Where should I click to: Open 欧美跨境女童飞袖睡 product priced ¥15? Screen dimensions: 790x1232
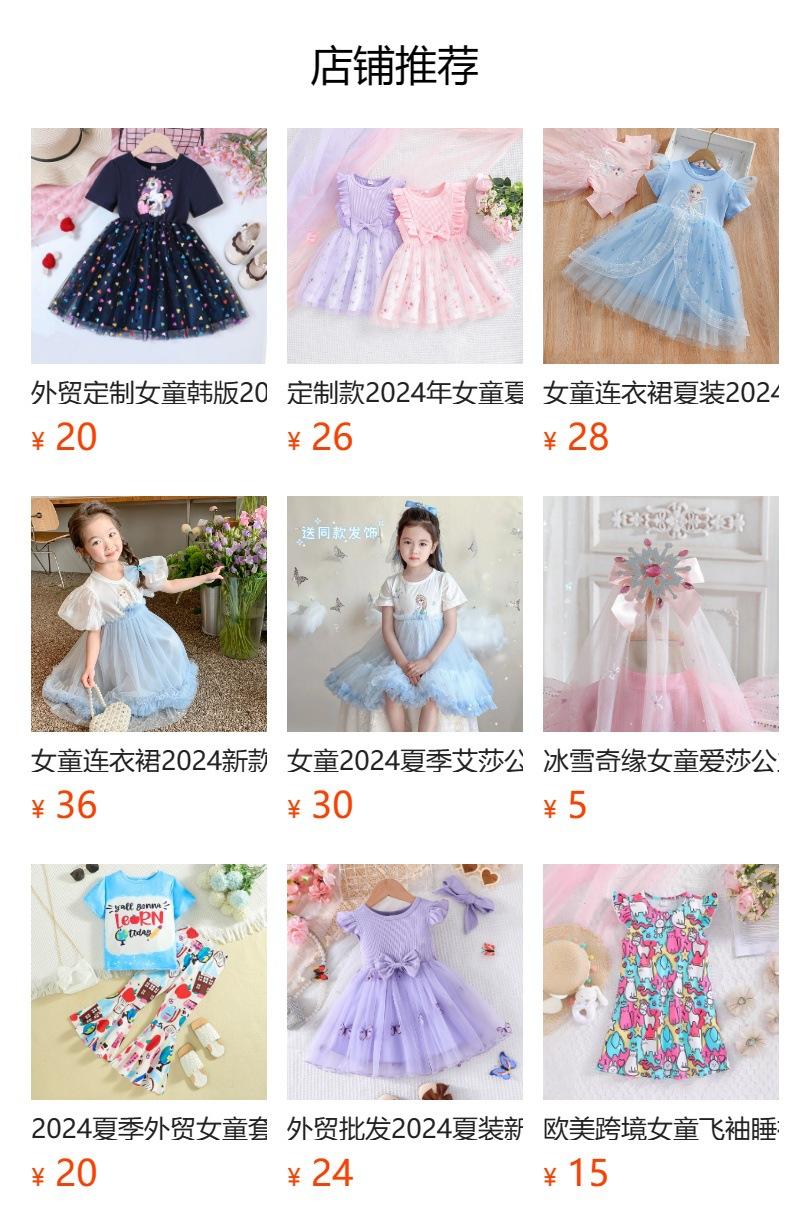click(661, 1028)
